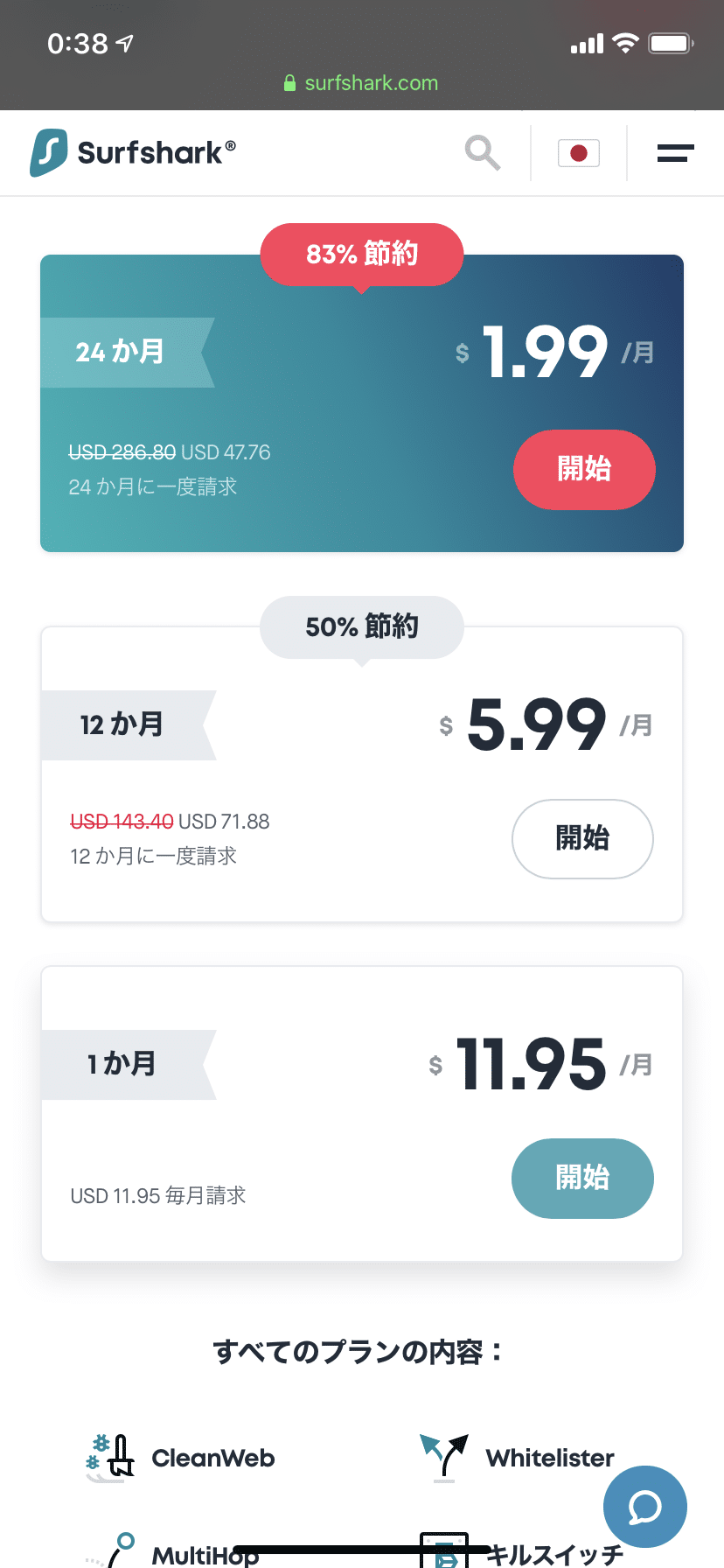Start the 12-month $5.99 plan
Screen dimensions: 724x1568
582,838
